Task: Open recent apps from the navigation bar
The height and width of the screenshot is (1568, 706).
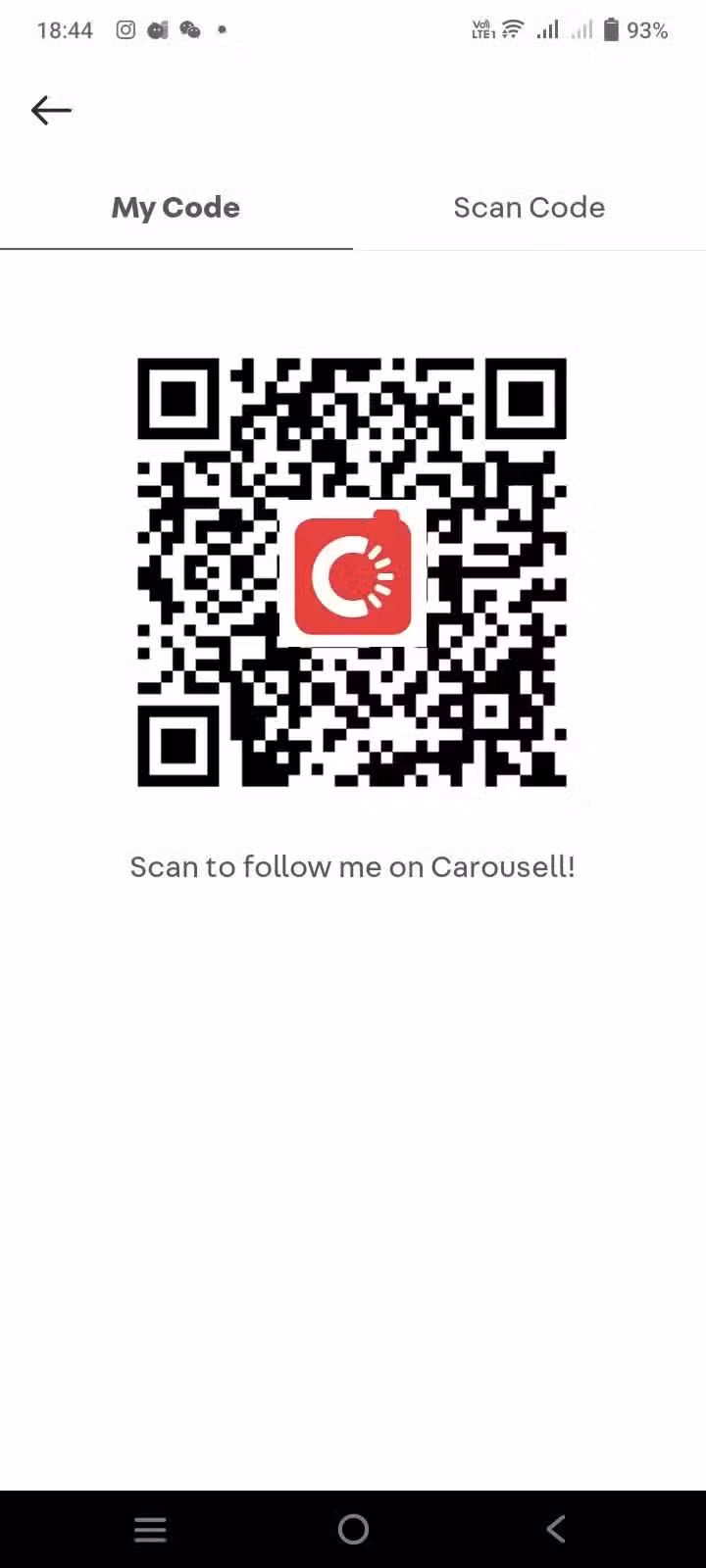Action: [x=150, y=1529]
